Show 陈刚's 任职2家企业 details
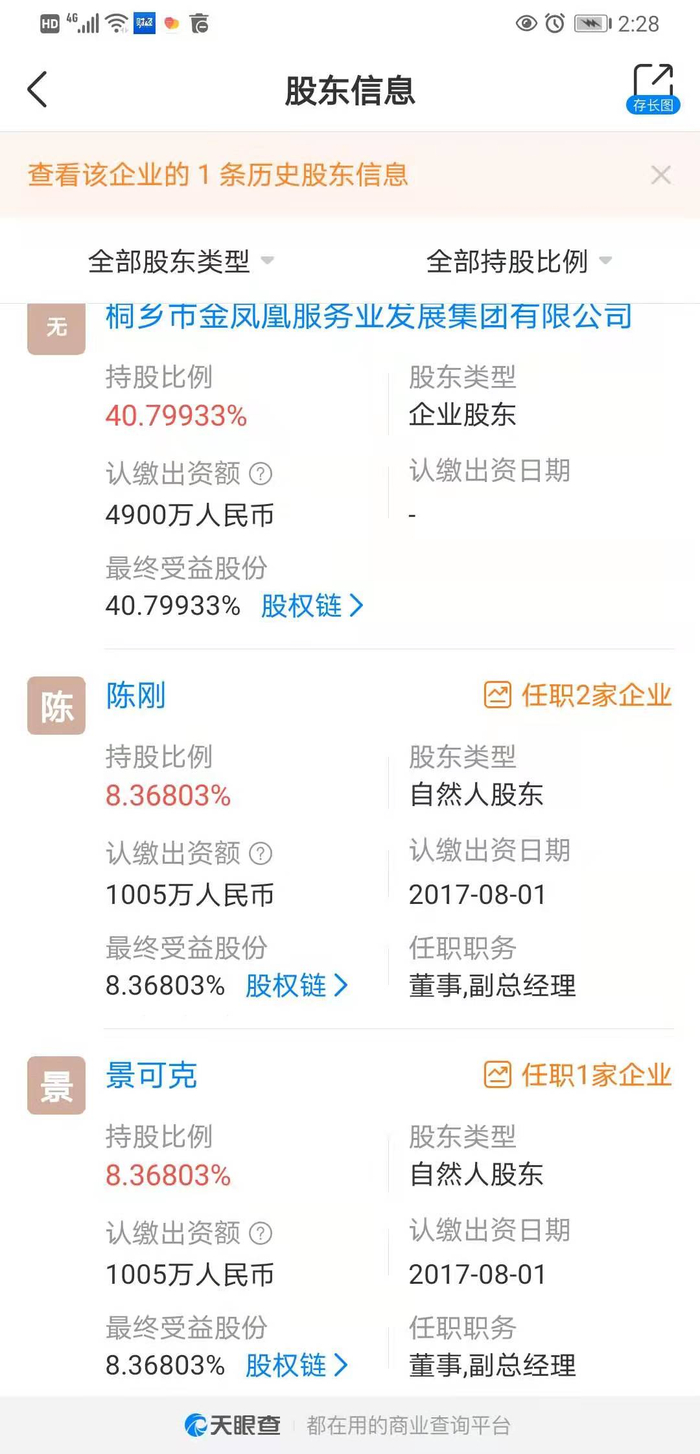The width and height of the screenshot is (700, 1454). pos(577,695)
